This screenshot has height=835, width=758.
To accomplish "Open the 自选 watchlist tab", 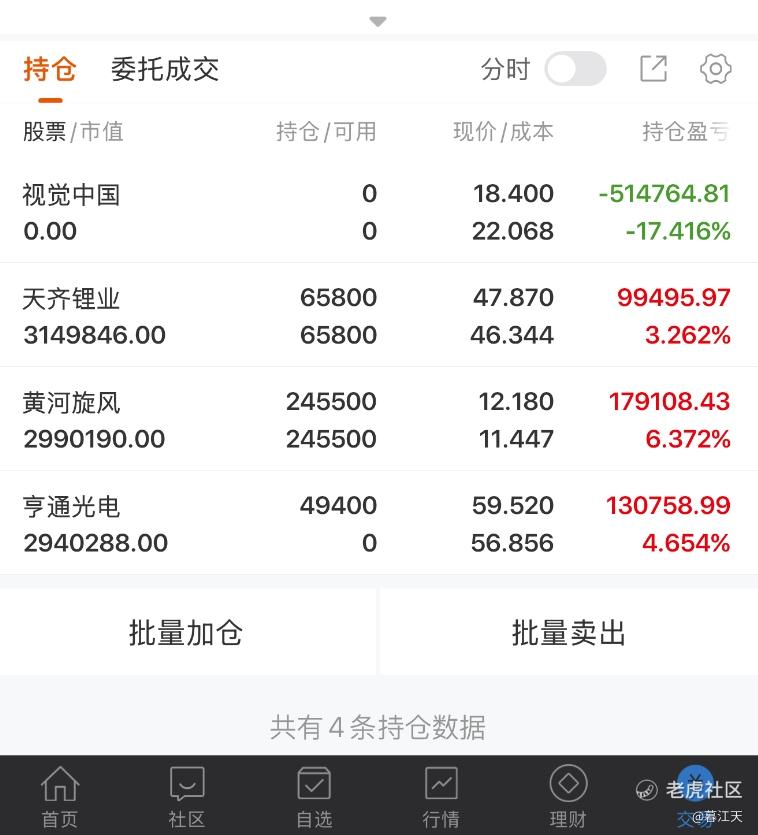I will click(314, 797).
